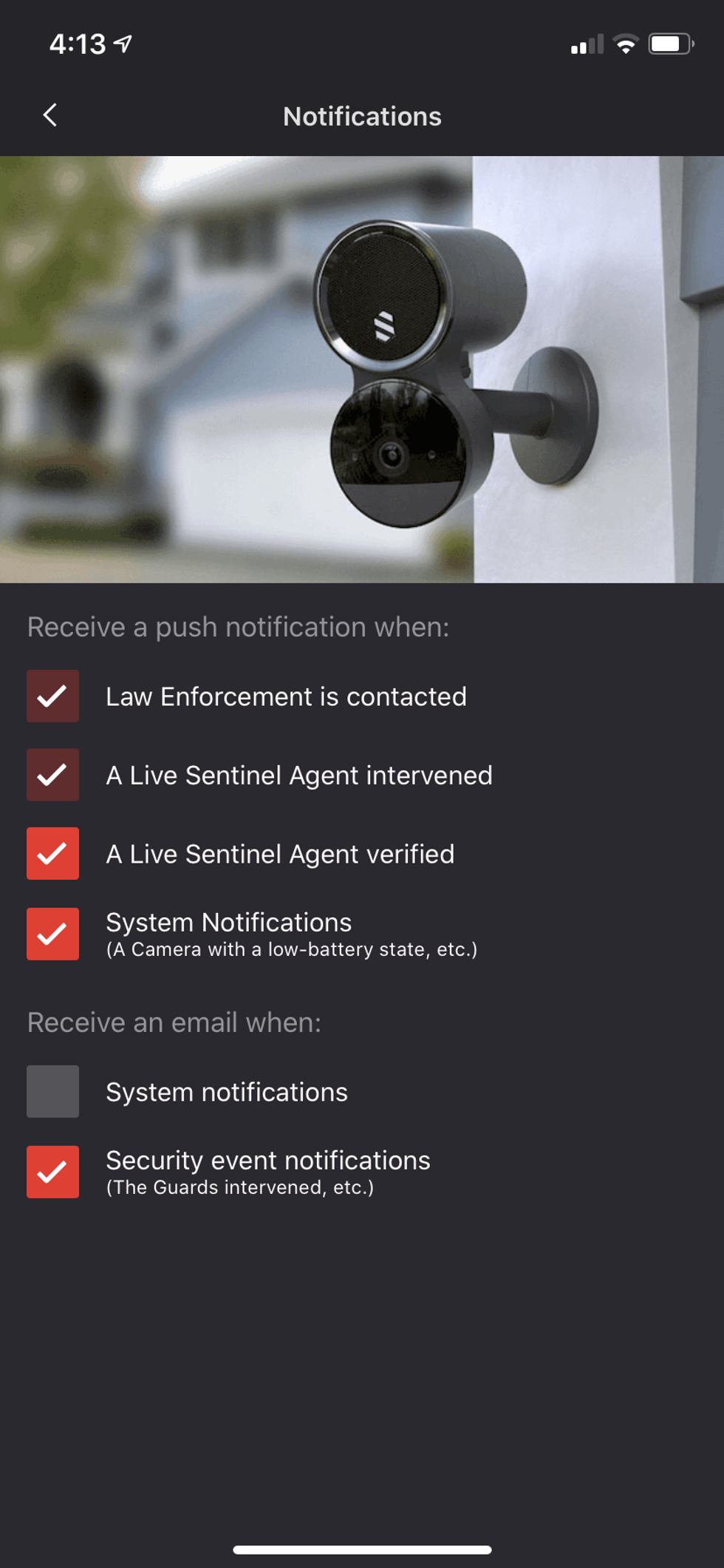724x1568 pixels.
Task: Uncheck System Notifications push checkbox
Action: (x=53, y=934)
